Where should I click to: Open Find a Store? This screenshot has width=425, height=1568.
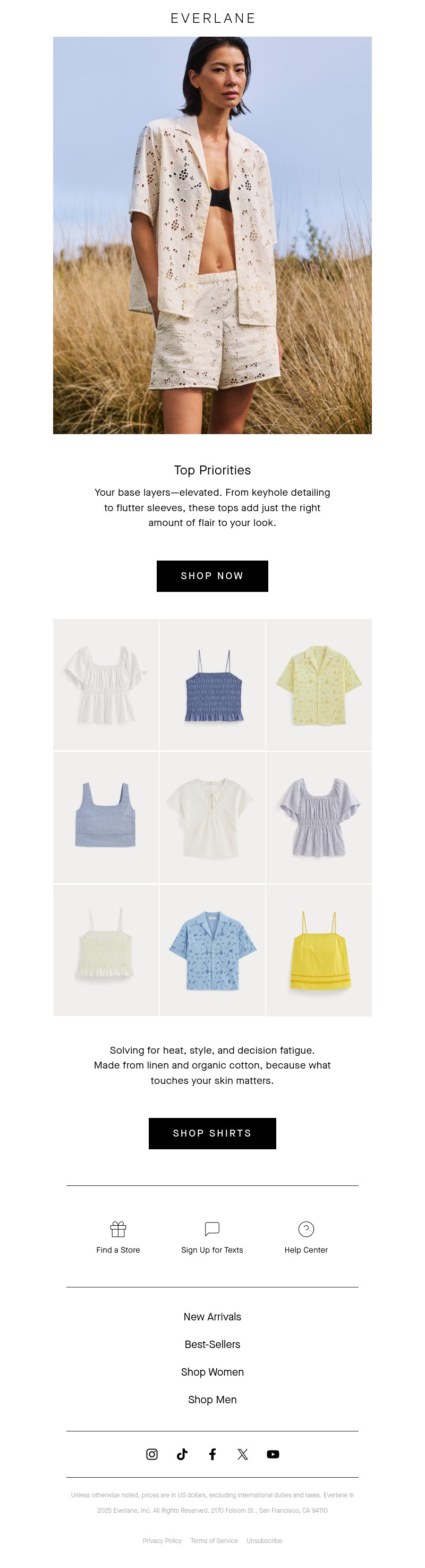118,1238
